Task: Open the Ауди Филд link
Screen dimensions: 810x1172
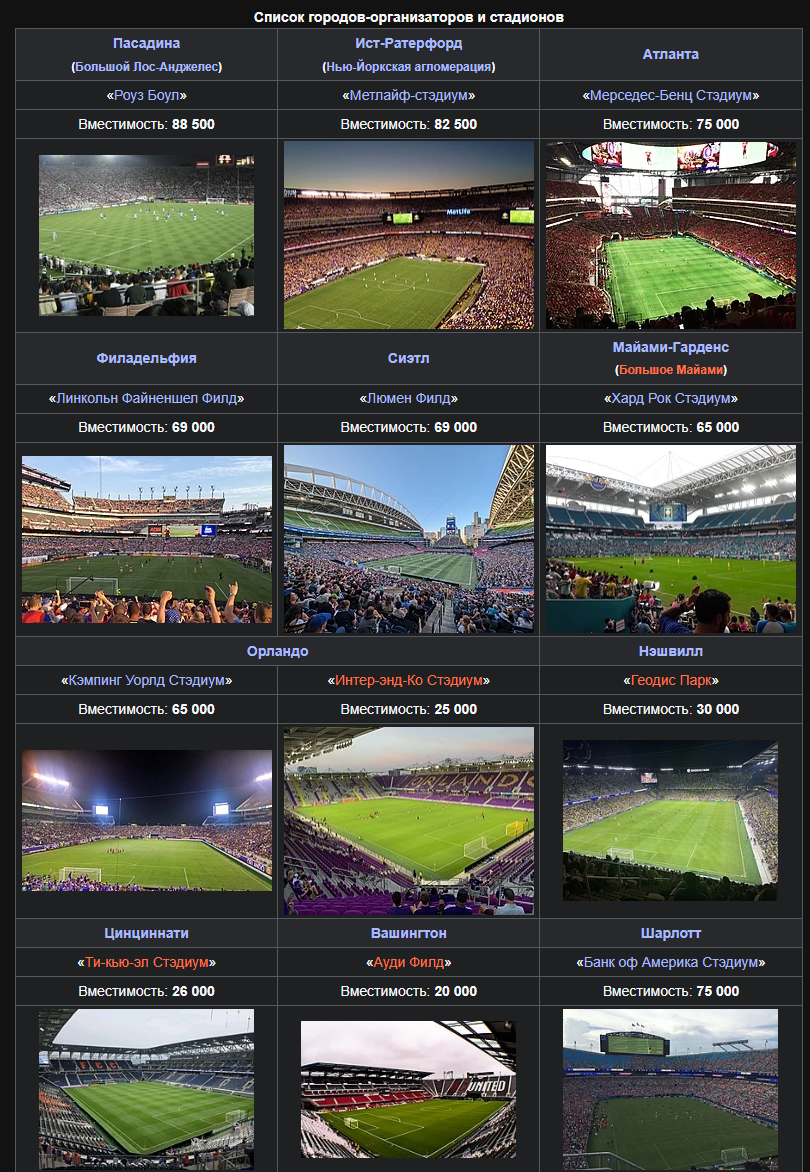Action: (x=408, y=962)
